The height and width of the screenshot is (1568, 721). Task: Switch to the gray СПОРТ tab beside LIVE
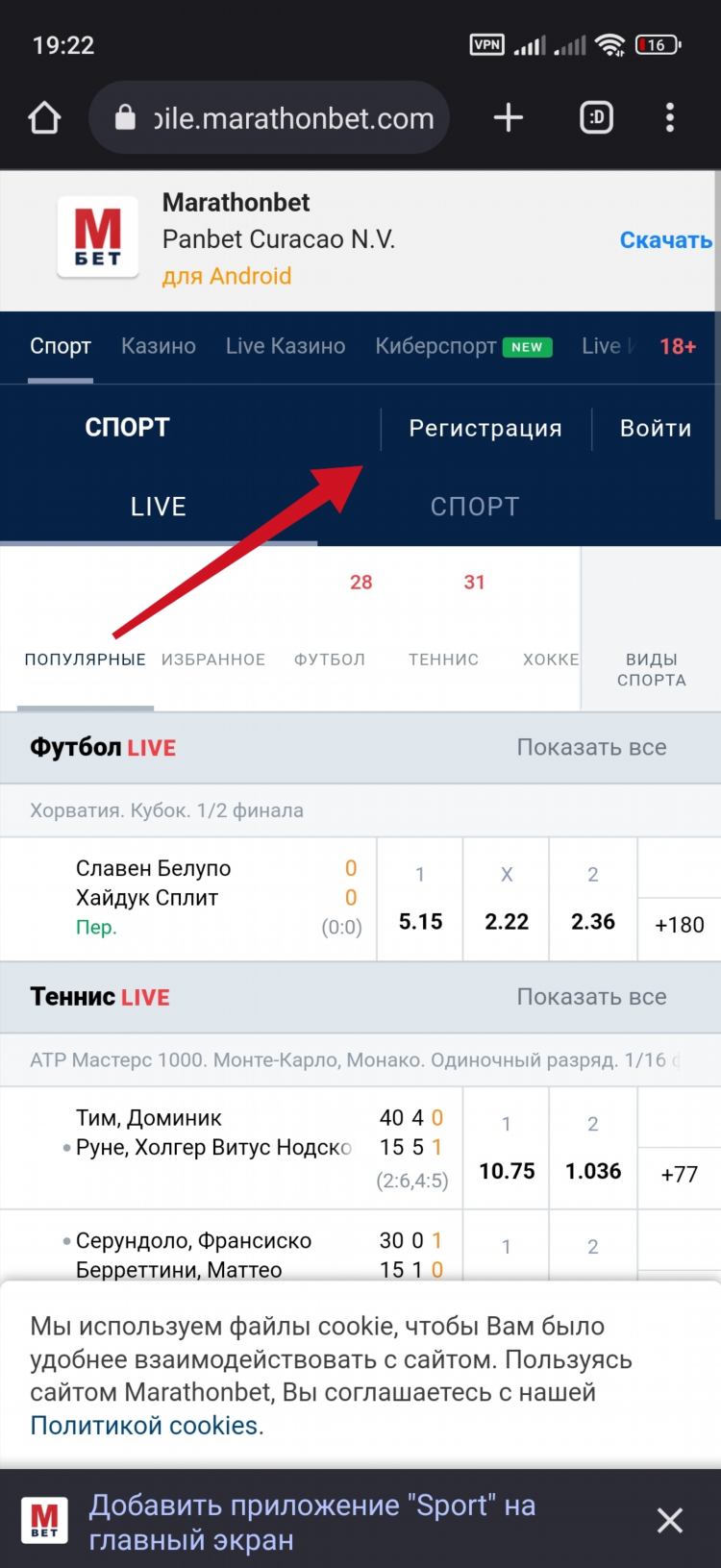click(x=475, y=507)
